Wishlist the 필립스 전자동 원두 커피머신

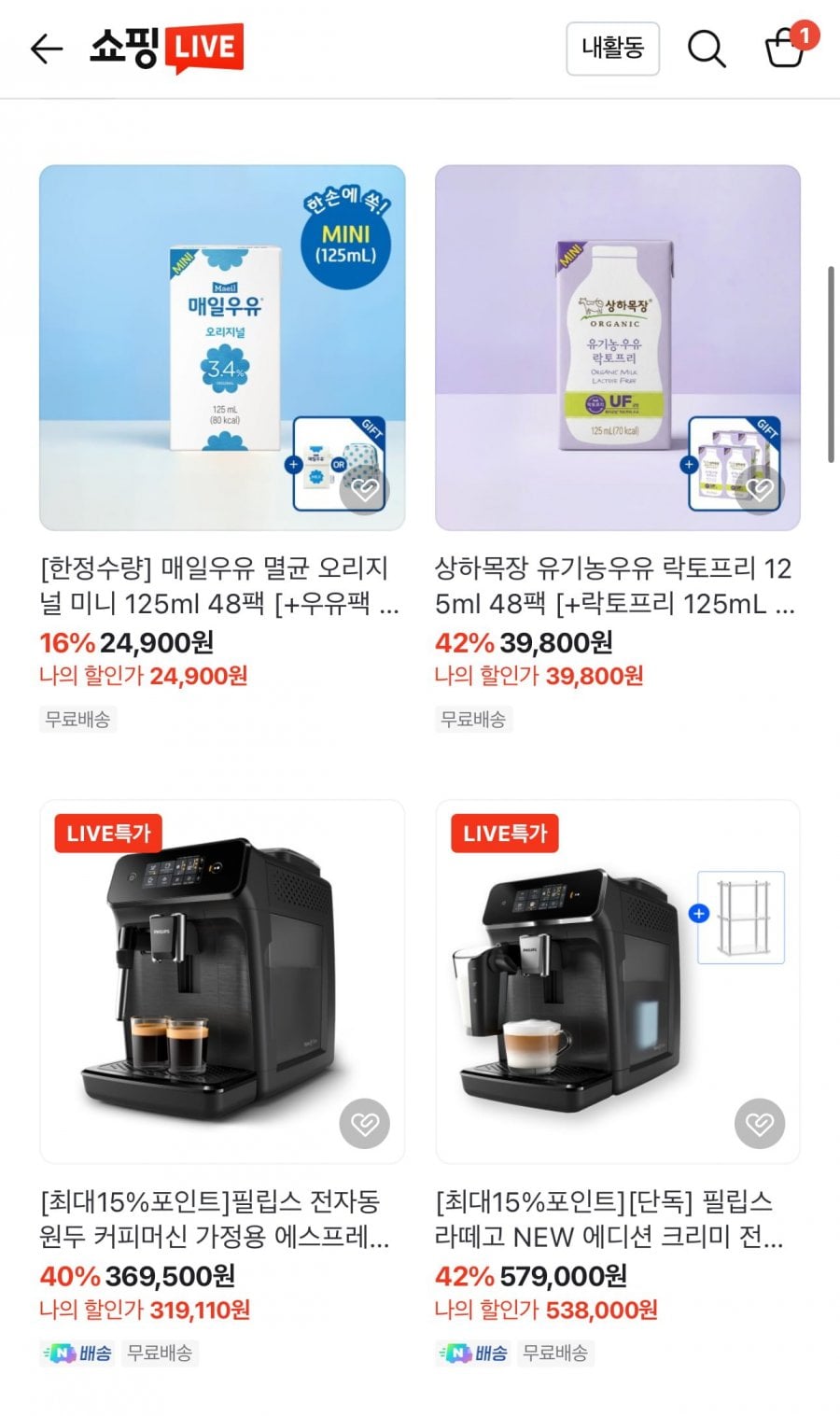click(364, 1124)
